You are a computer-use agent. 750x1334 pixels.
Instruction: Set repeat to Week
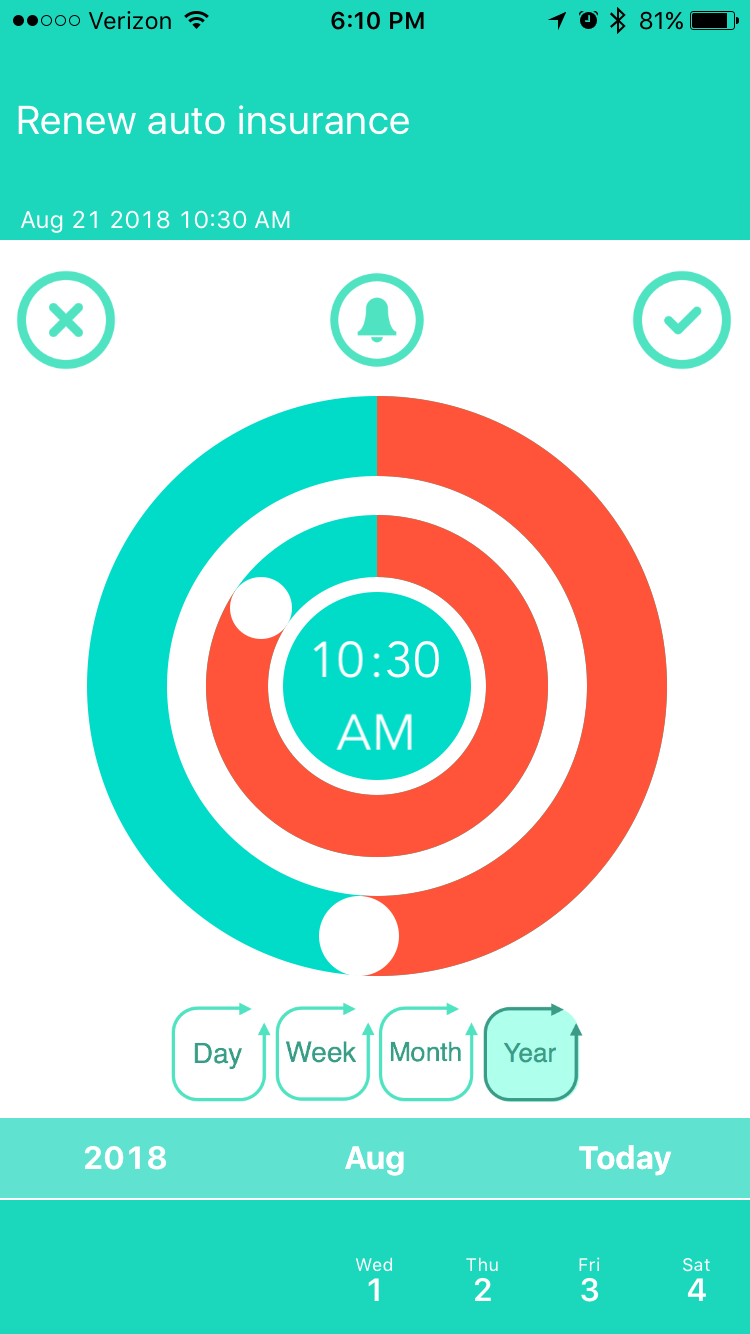(x=322, y=1054)
